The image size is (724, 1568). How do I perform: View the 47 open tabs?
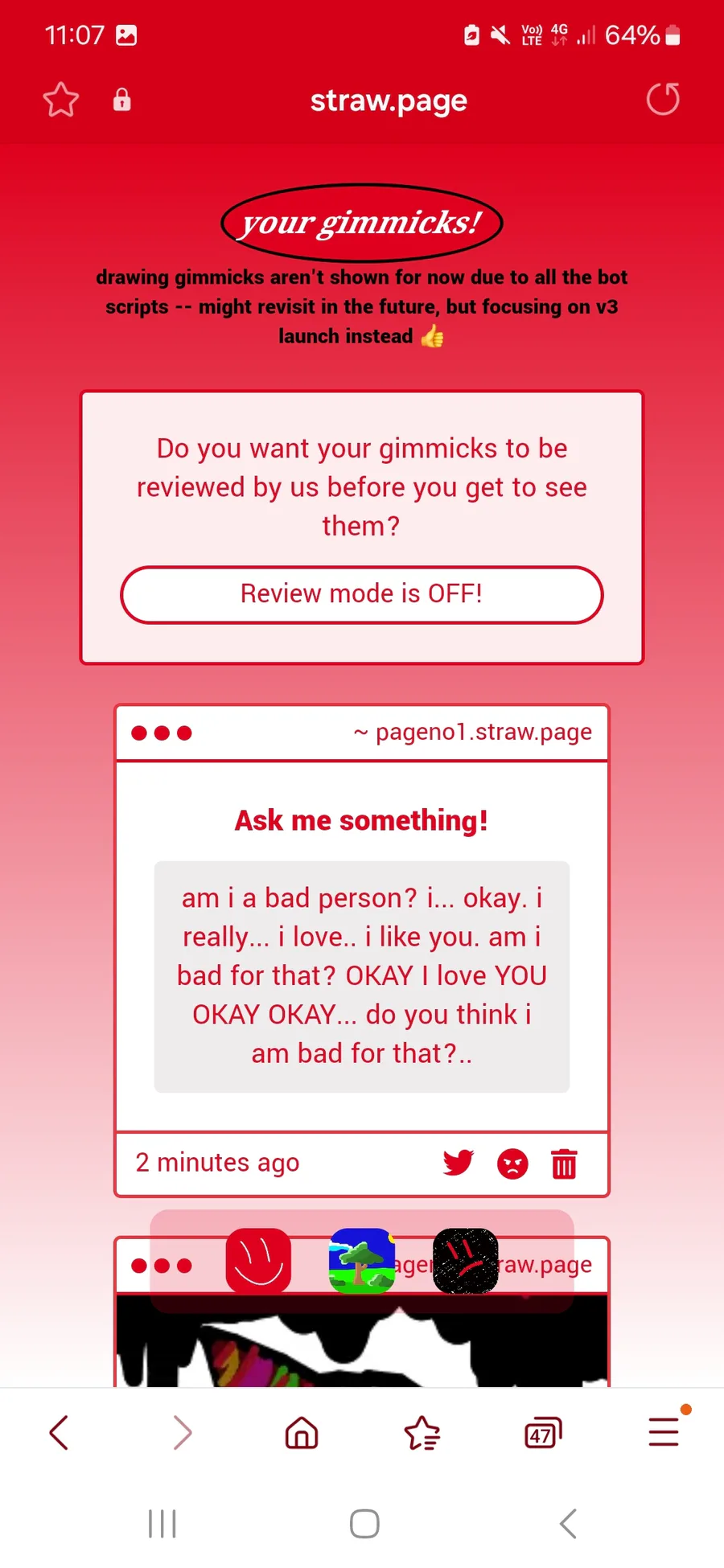542,1433
